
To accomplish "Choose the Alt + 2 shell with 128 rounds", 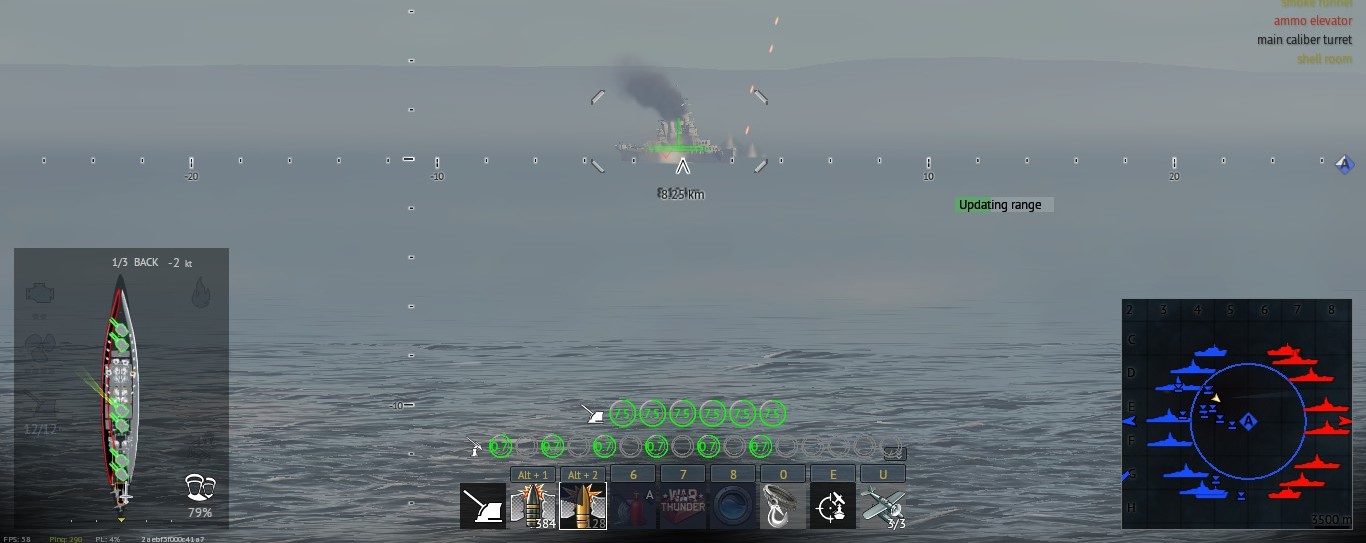I will pos(583,506).
